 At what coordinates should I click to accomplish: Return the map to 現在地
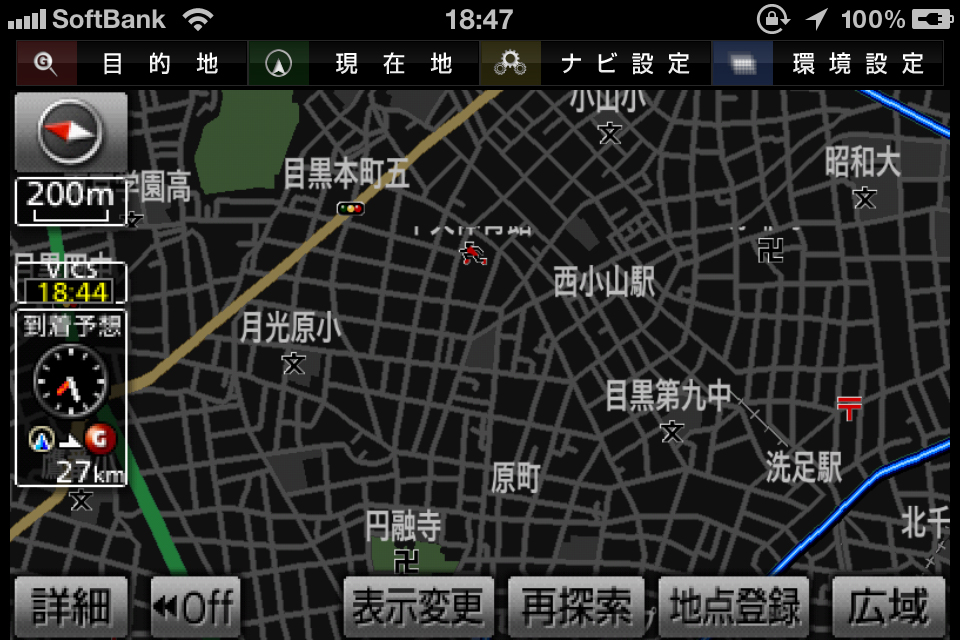364,65
